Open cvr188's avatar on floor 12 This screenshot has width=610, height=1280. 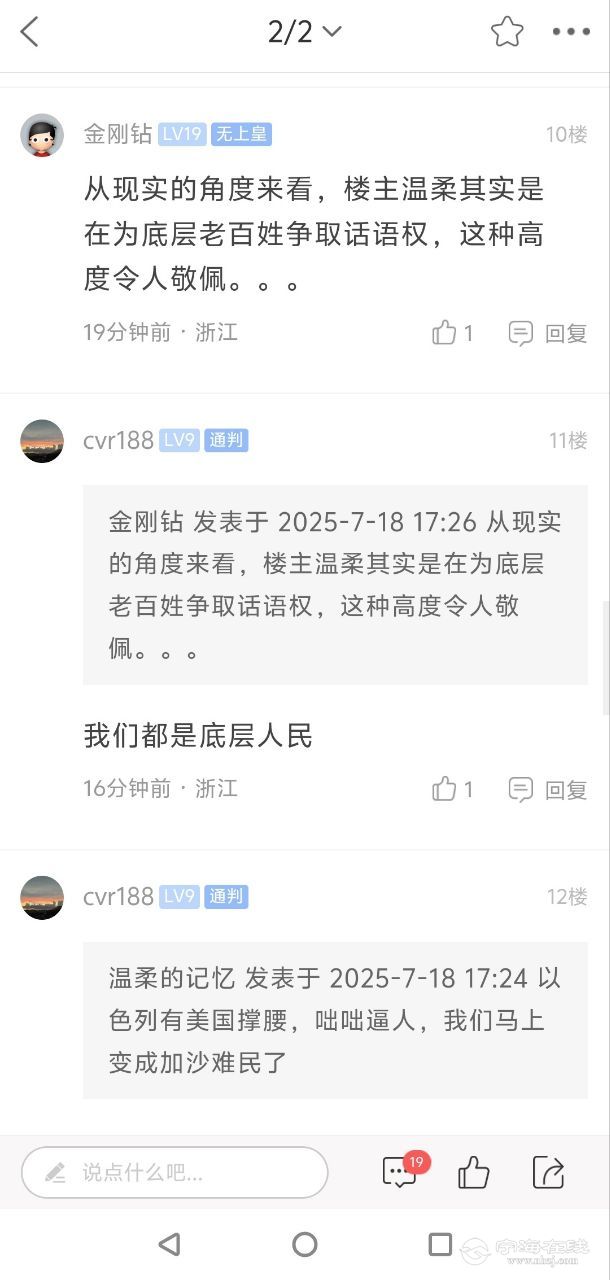(x=42, y=897)
